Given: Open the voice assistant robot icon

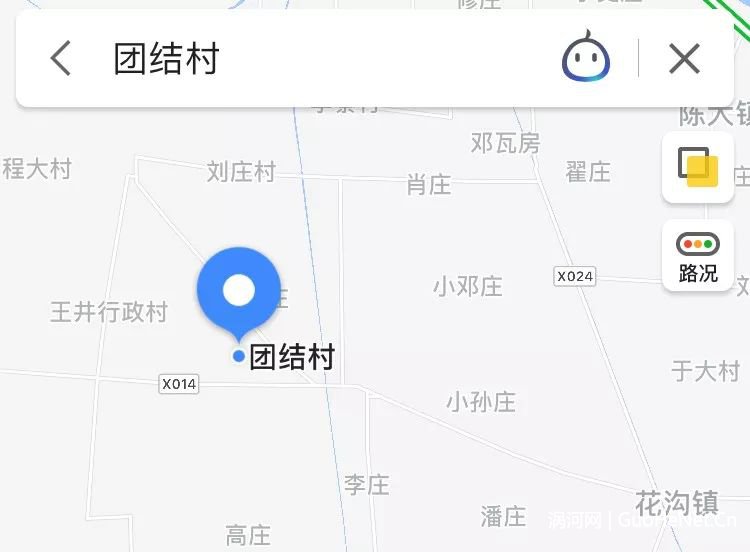Looking at the screenshot, I should [x=586, y=58].
